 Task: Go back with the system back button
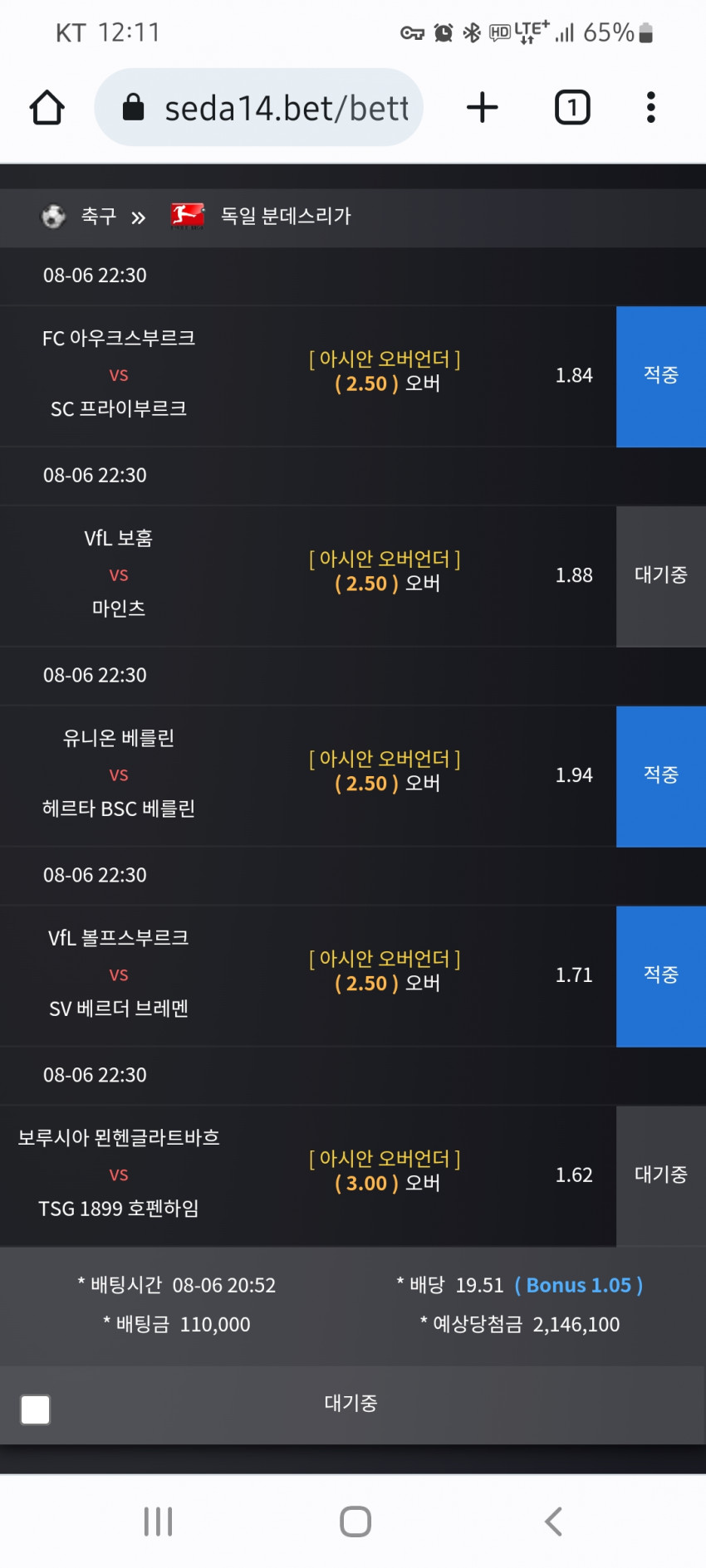coord(553,1521)
